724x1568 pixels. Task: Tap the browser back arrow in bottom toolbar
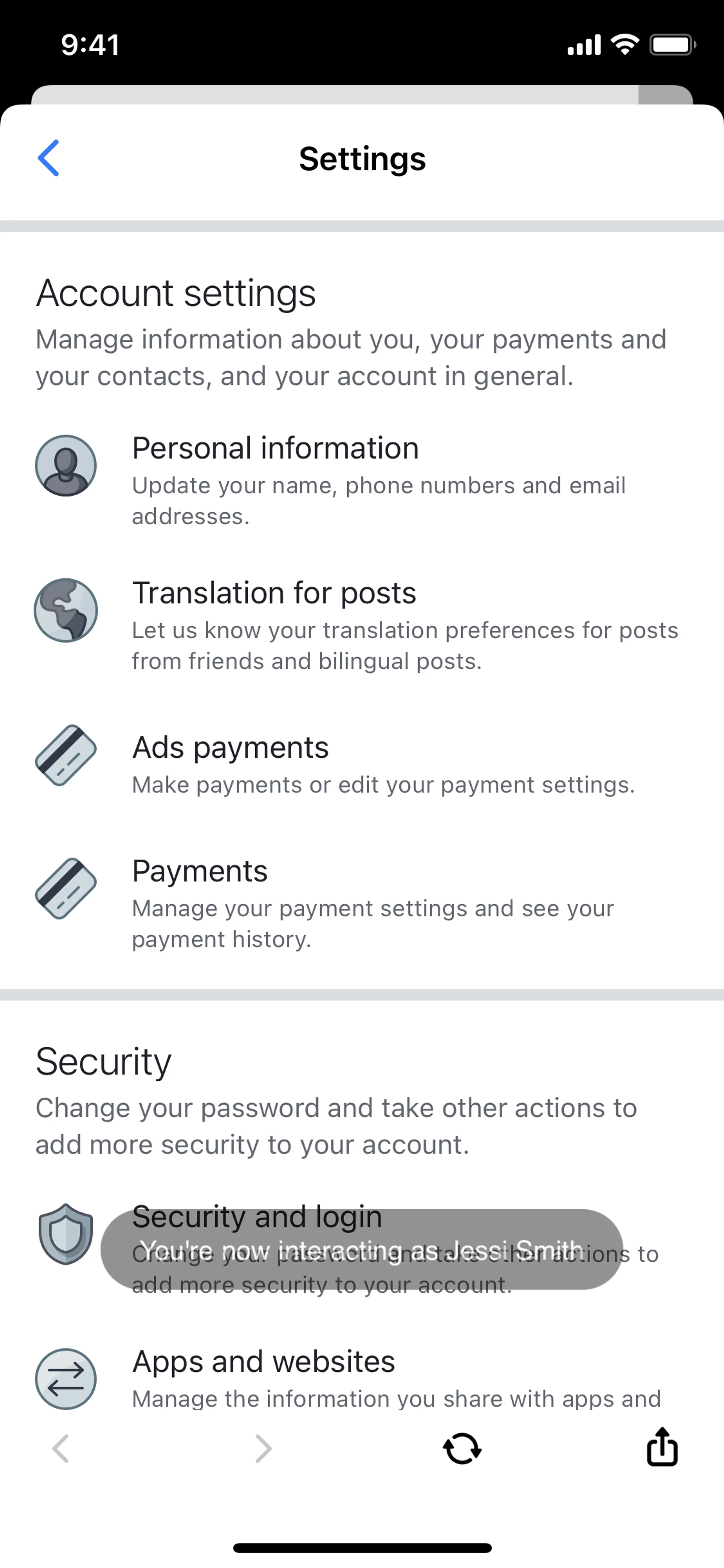pos(61,1448)
